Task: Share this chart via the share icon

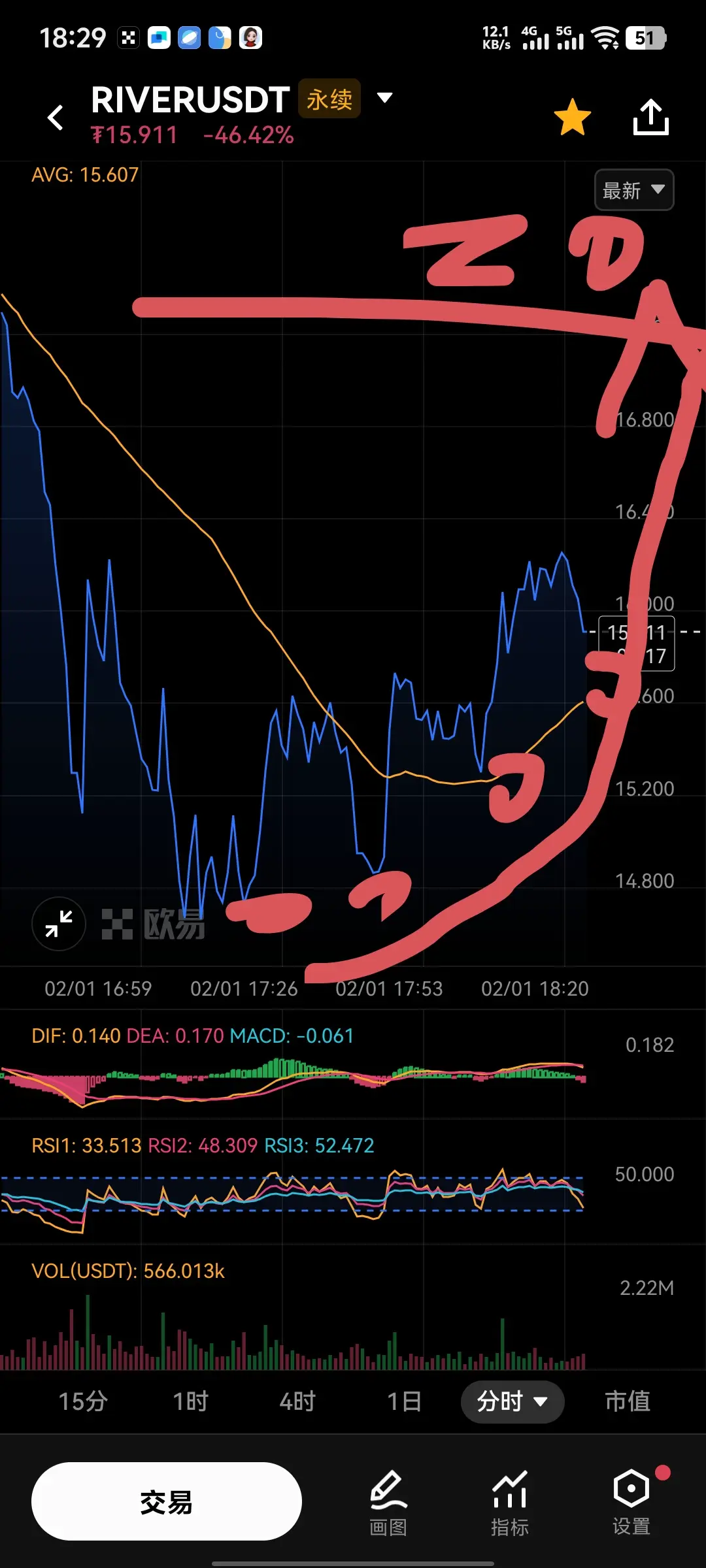Action: pyautogui.click(x=650, y=118)
